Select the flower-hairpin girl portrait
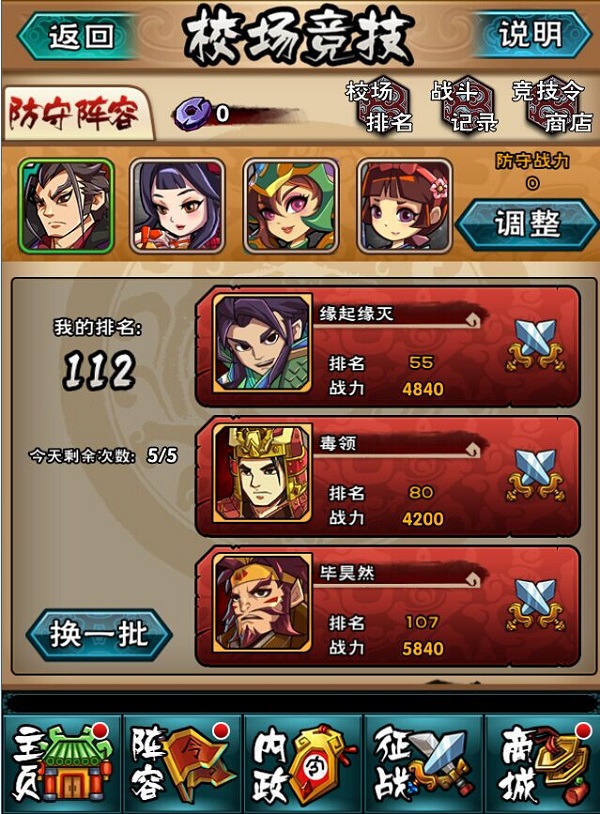Viewport: 600px width, 814px height. pyautogui.click(x=404, y=205)
